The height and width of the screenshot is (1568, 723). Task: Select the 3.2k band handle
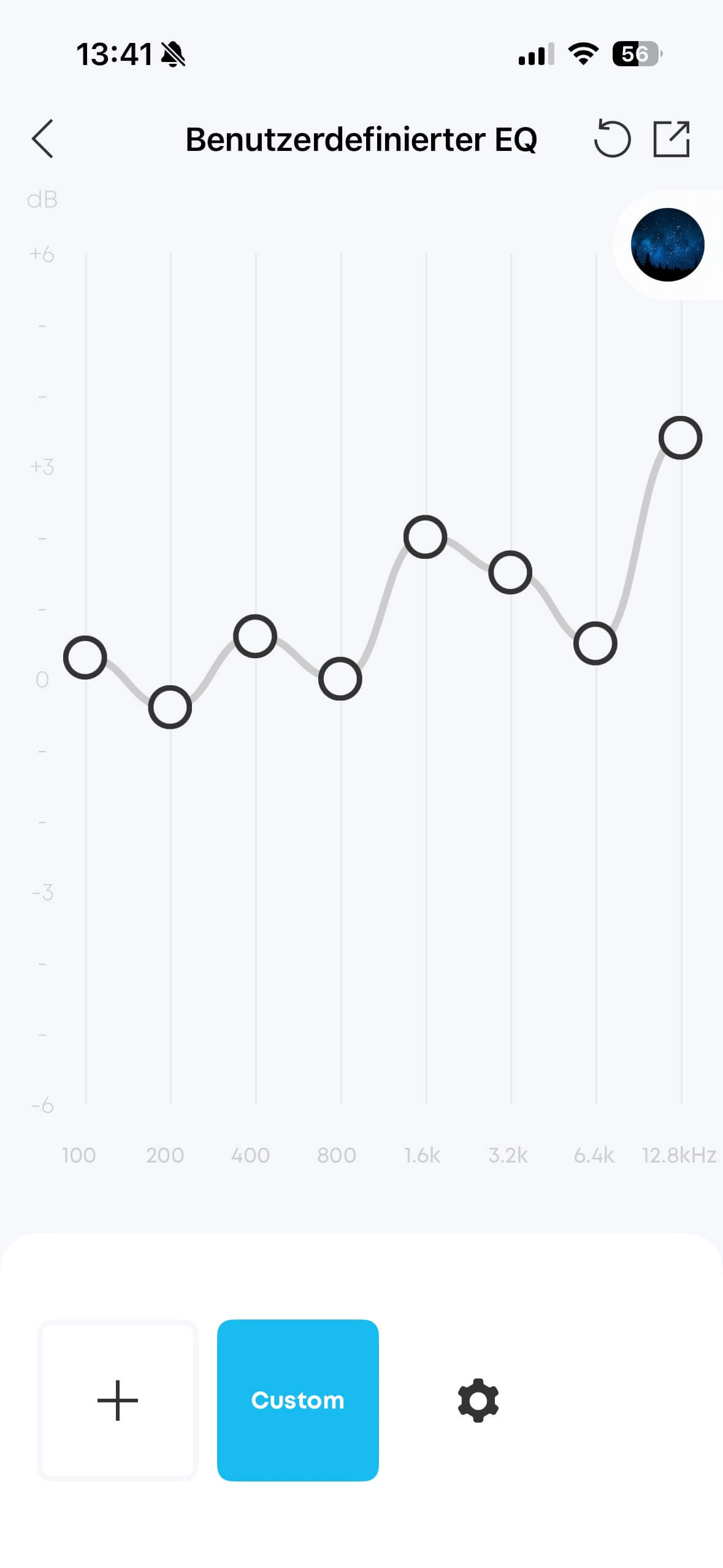point(510,572)
